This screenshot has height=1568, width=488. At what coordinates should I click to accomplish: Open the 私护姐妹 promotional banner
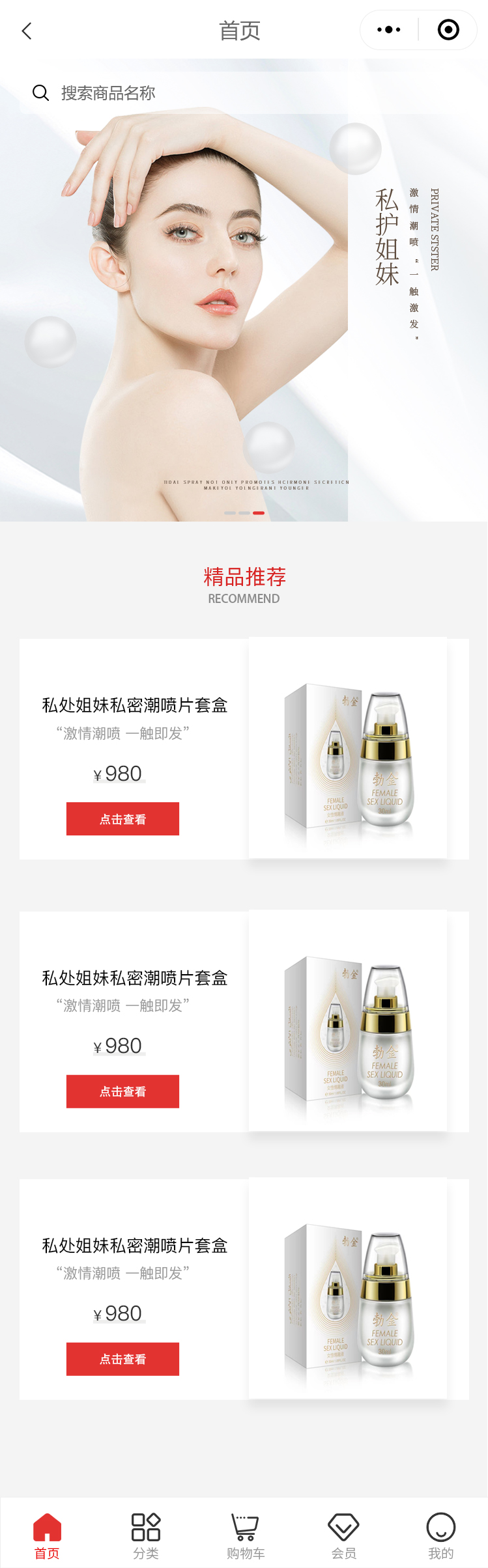click(244, 313)
